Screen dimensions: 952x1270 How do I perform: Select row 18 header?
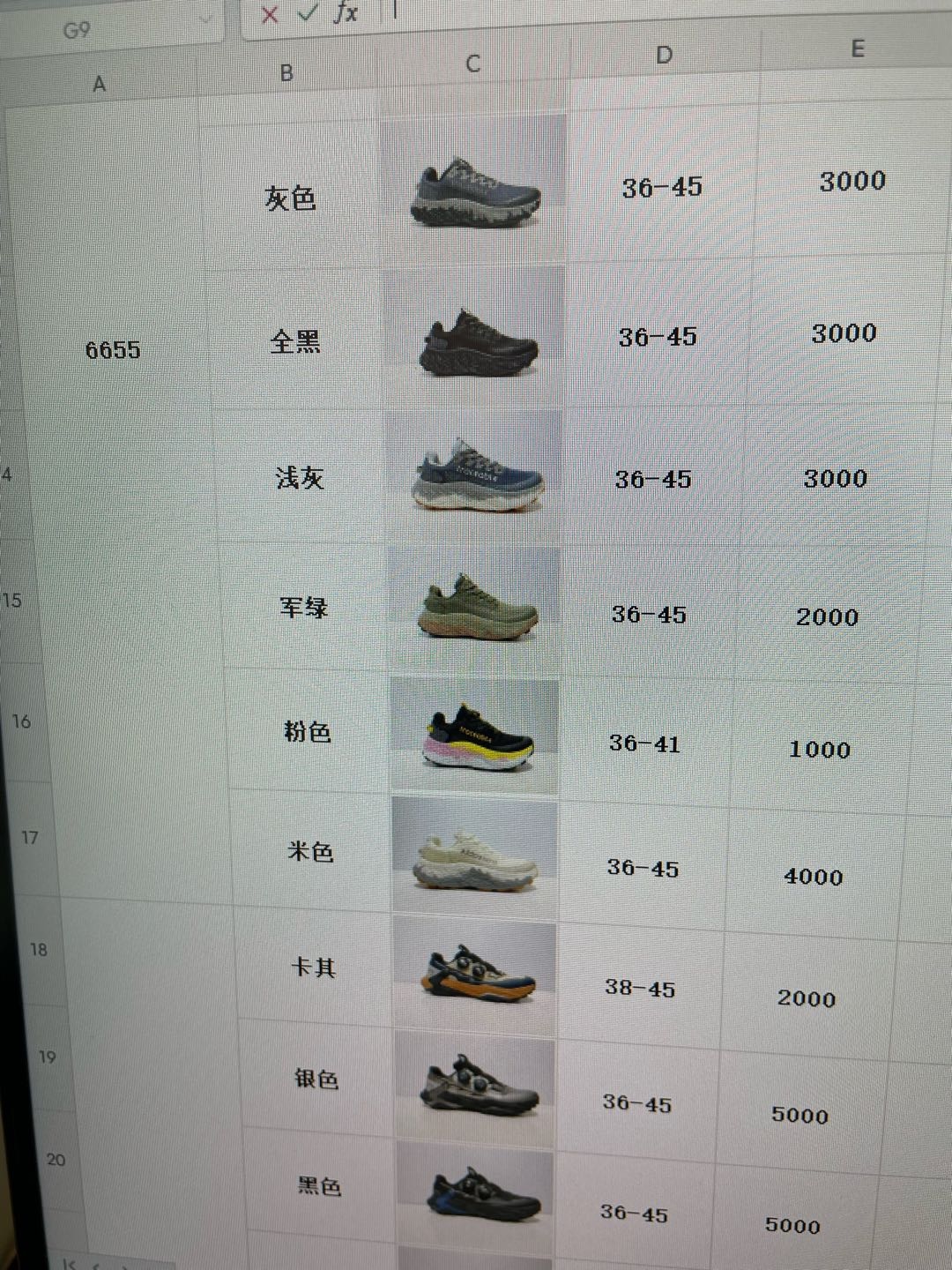(39, 950)
